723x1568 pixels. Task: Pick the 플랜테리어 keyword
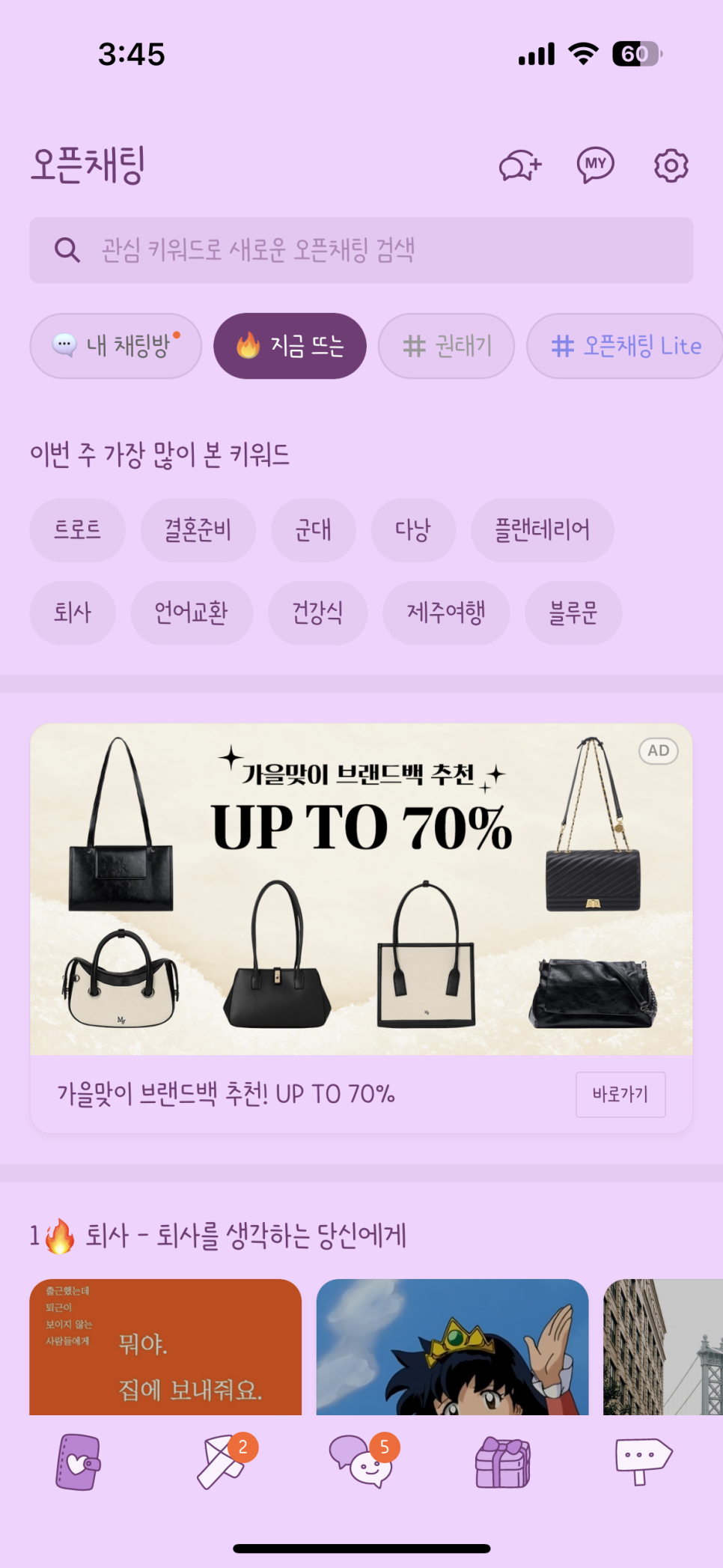tap(543, 530)
